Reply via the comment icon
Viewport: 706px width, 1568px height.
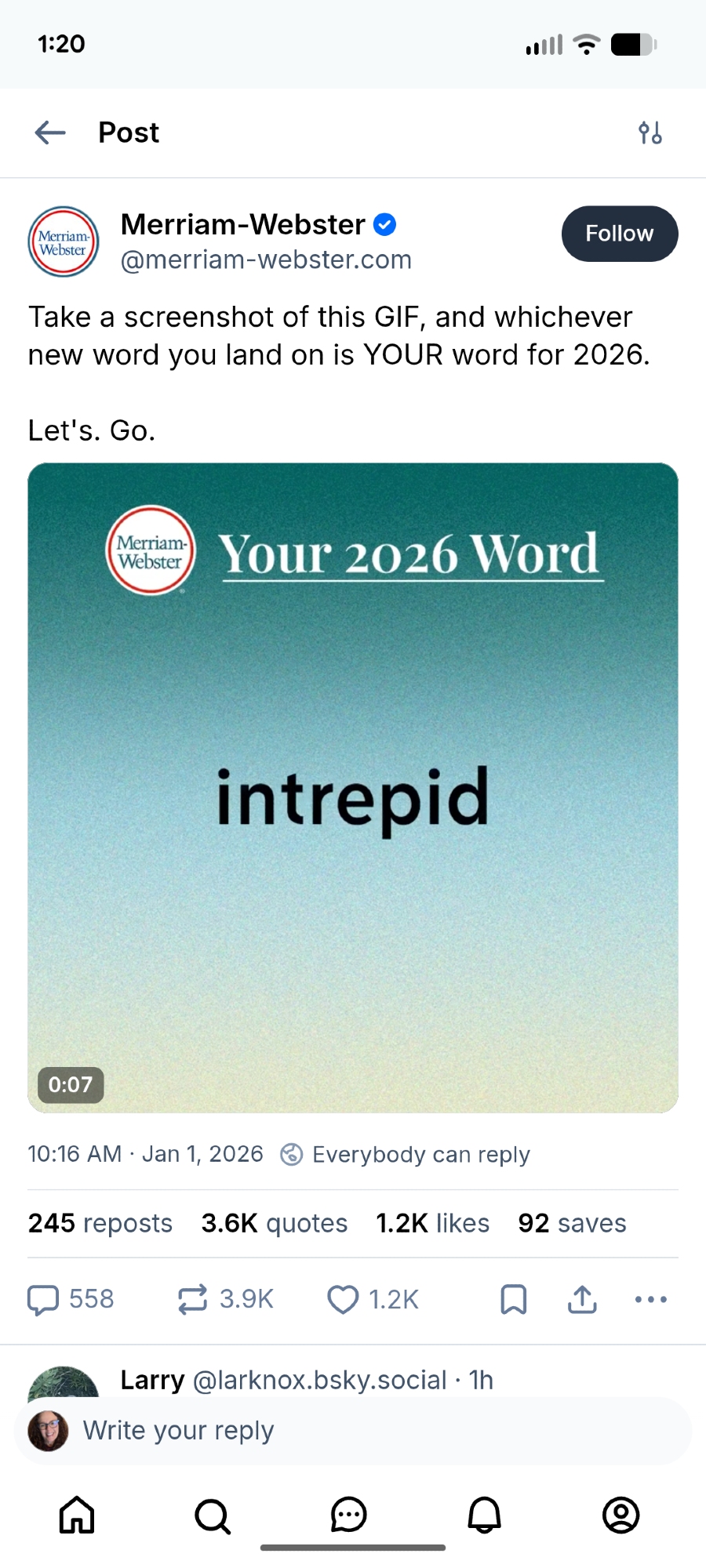coord(44,1299)
